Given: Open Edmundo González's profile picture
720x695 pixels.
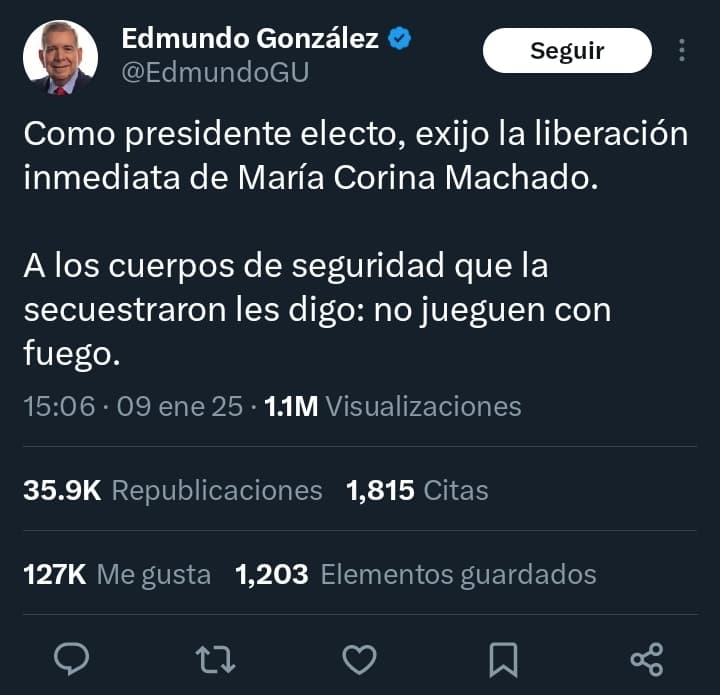Looking at the screenshot, I should [60, 57].
